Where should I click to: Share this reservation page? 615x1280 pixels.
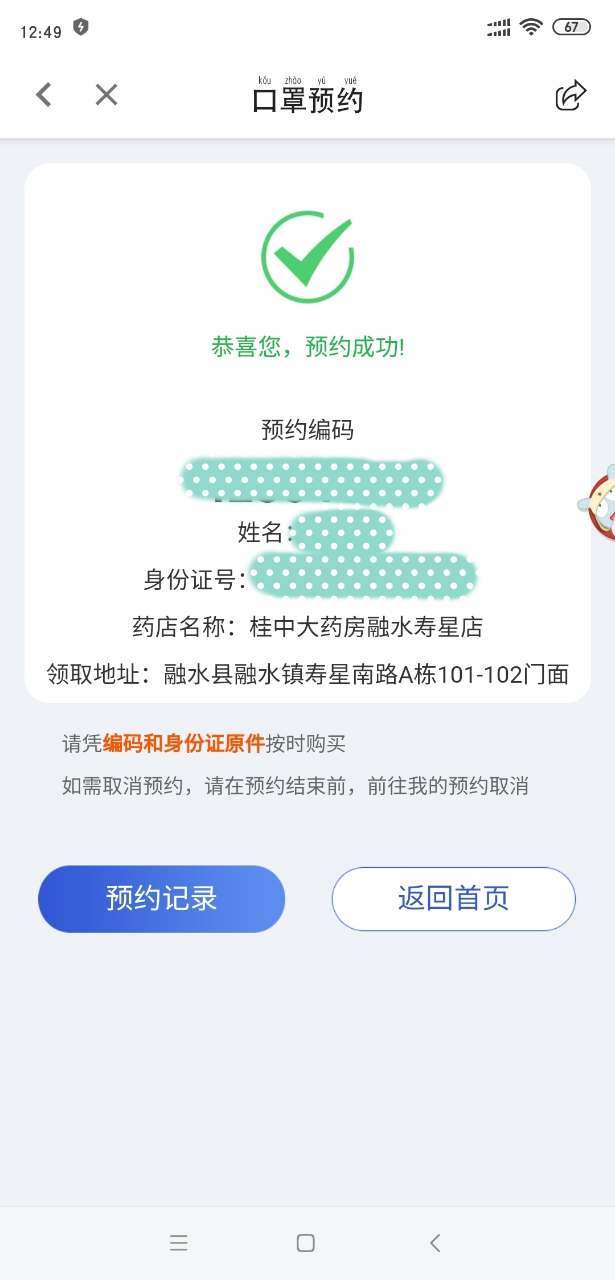coord(570,95)
